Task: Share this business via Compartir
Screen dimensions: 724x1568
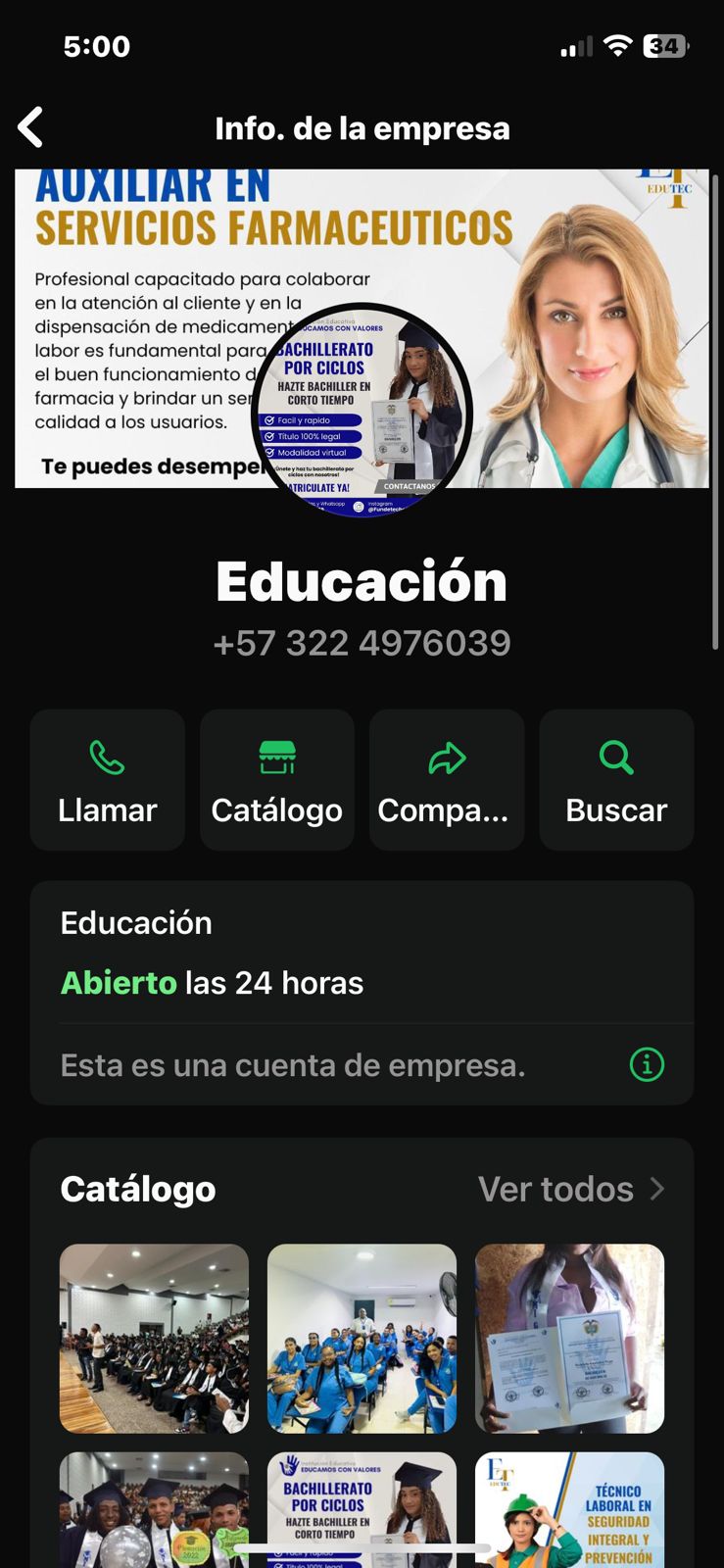Action: [447, 780]
